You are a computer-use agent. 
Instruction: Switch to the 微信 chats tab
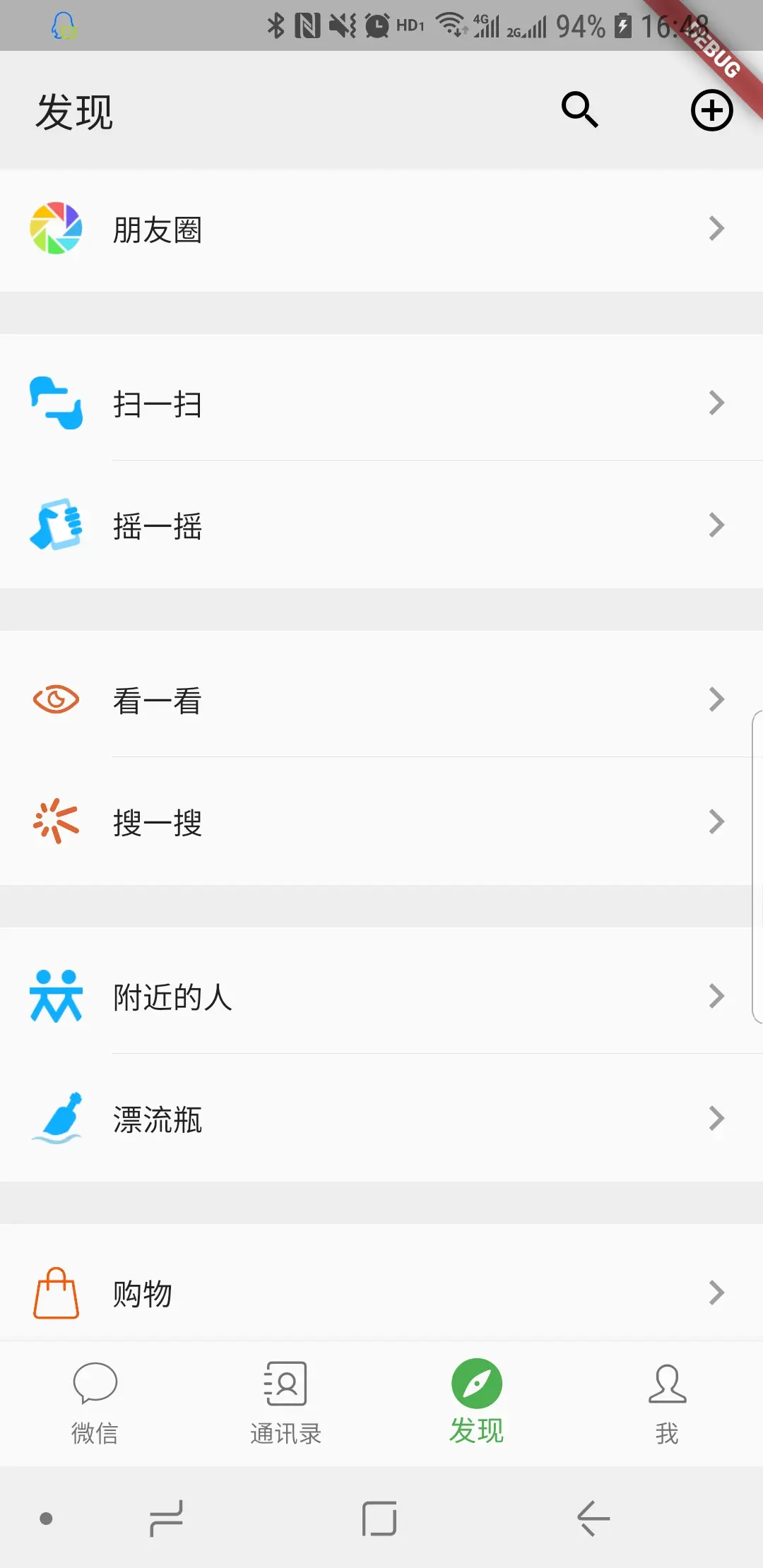point(95,1403)
